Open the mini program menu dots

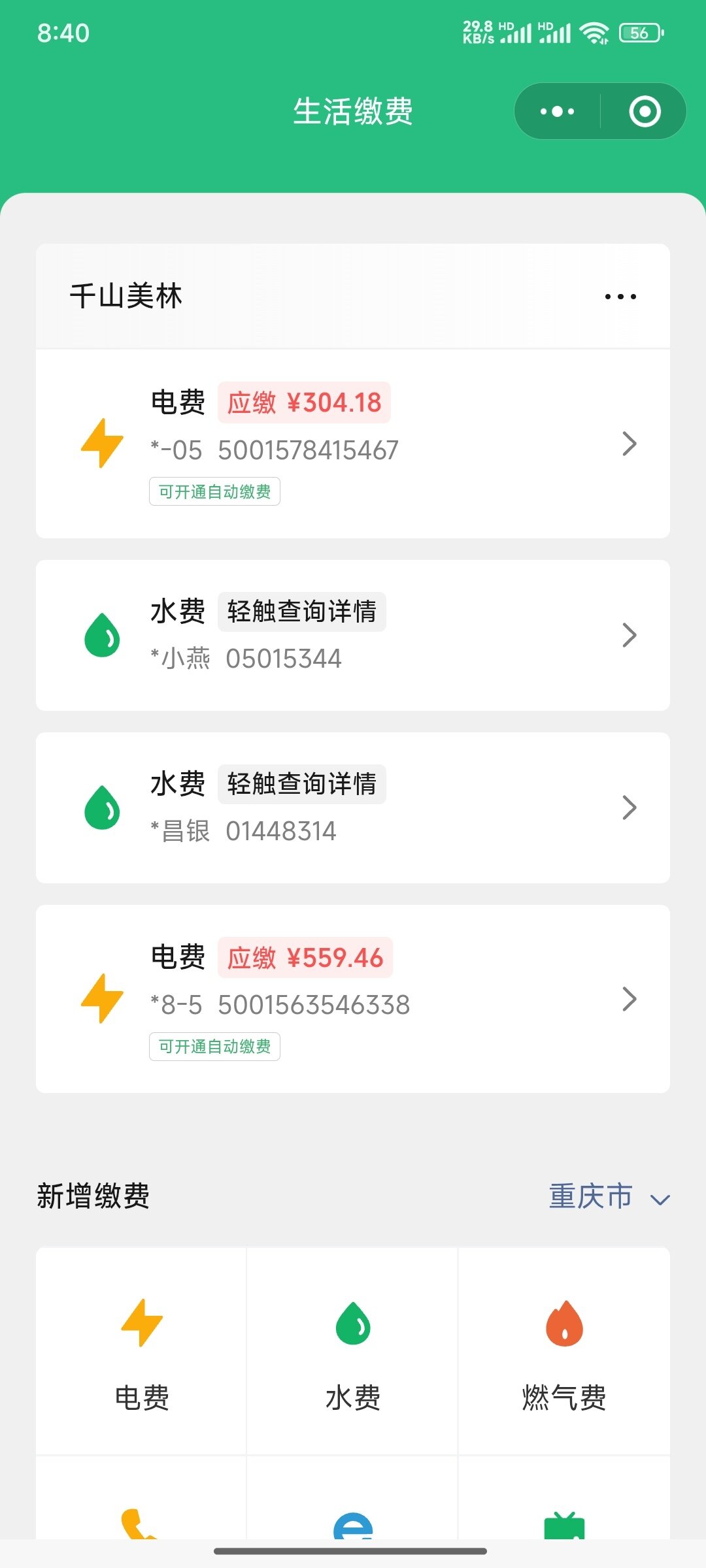pyautogui.click(x=558, y=111)
